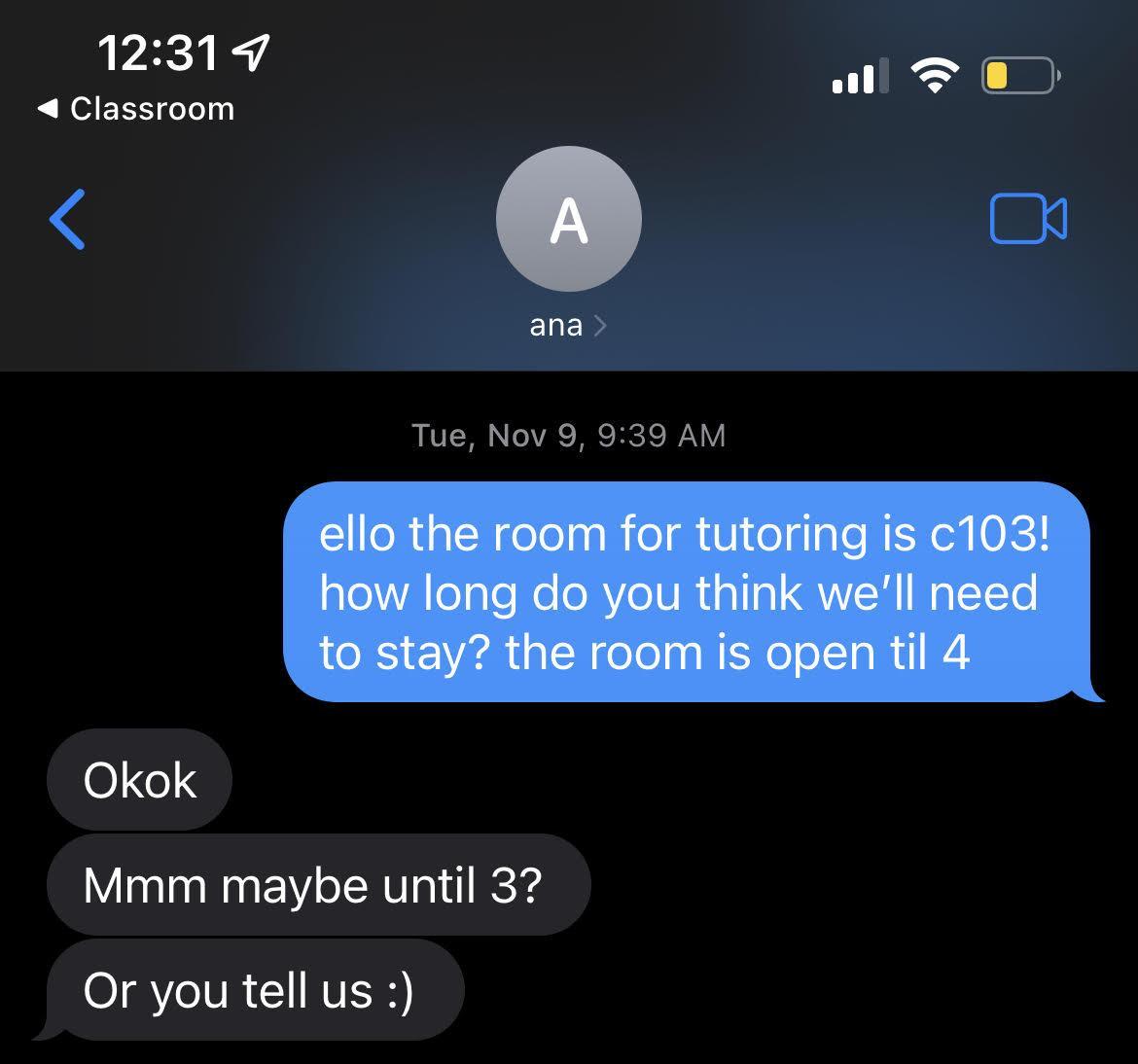Go back to the messages list
Screen dimensions: 1138x1064
click(x=68, y=219)
